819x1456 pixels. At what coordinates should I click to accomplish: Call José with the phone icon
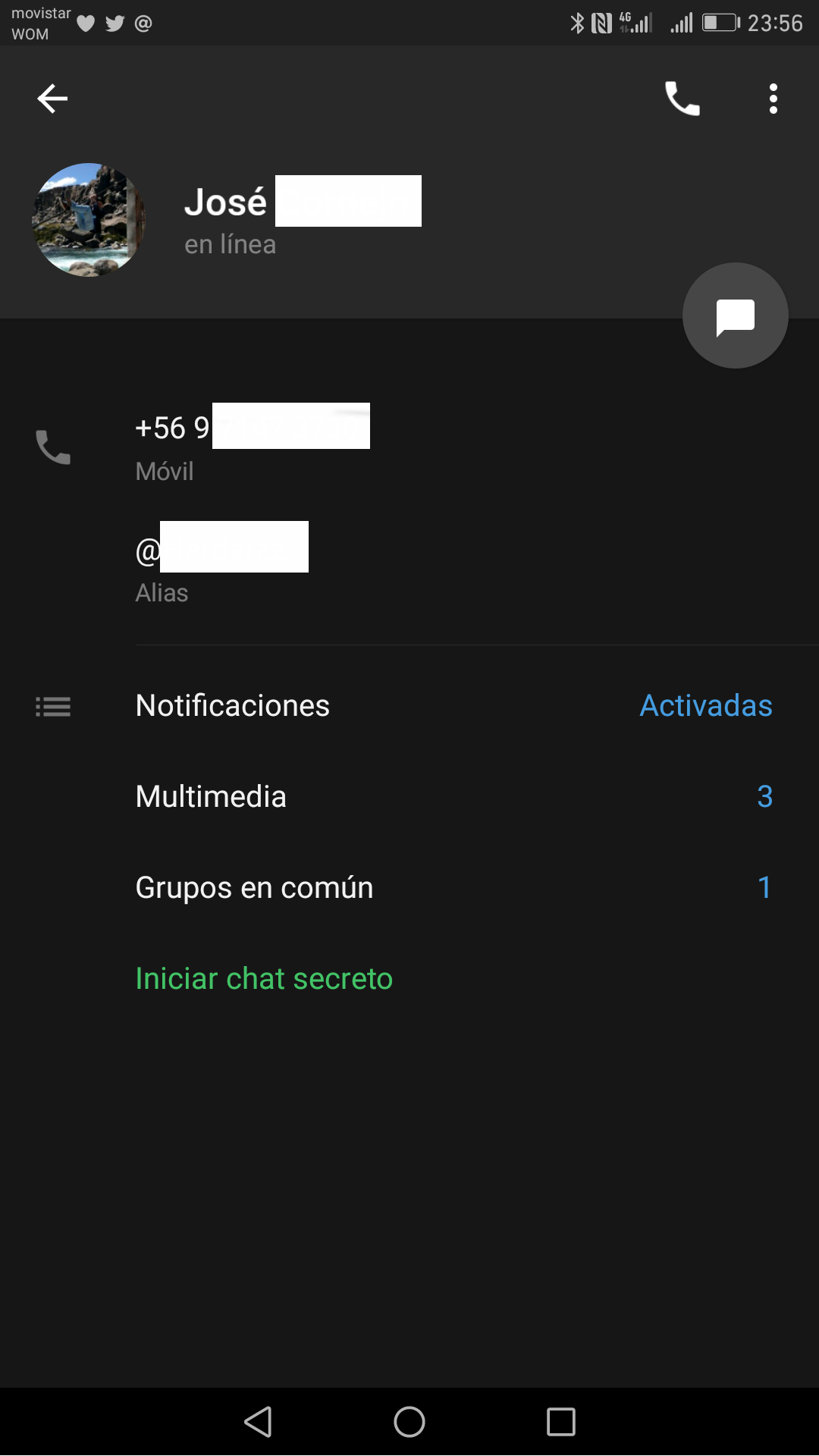[x=682, y=99]
